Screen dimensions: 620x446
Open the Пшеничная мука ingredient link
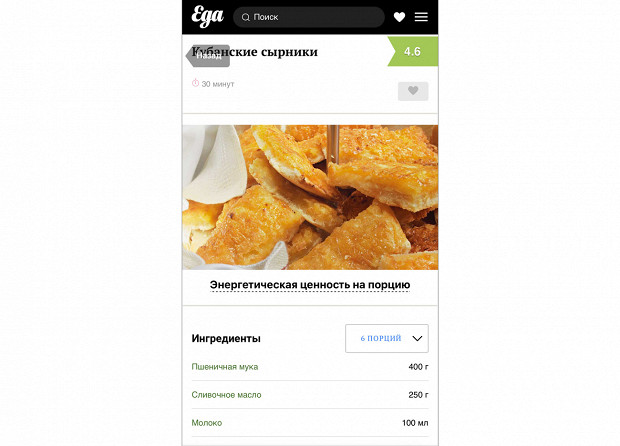click(224, 367)
